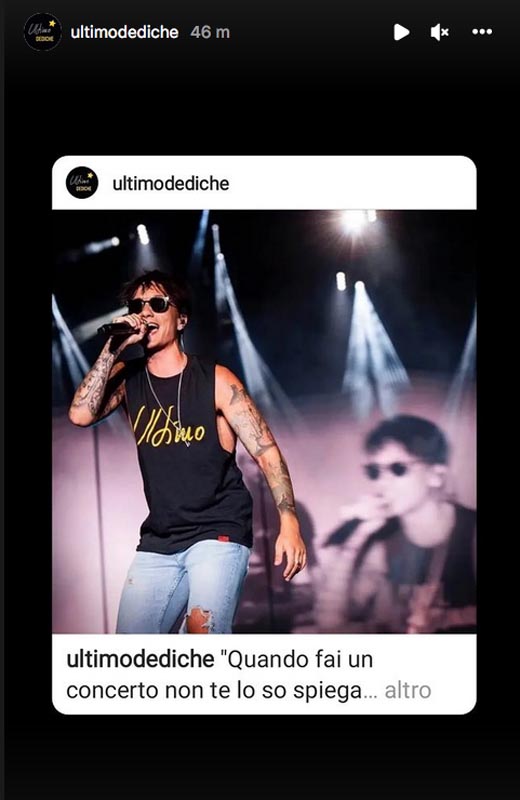Open the three-dot options menu
The height and width of the screenshot is (800, 520).
pyautogui.click(x=482, y=32)
